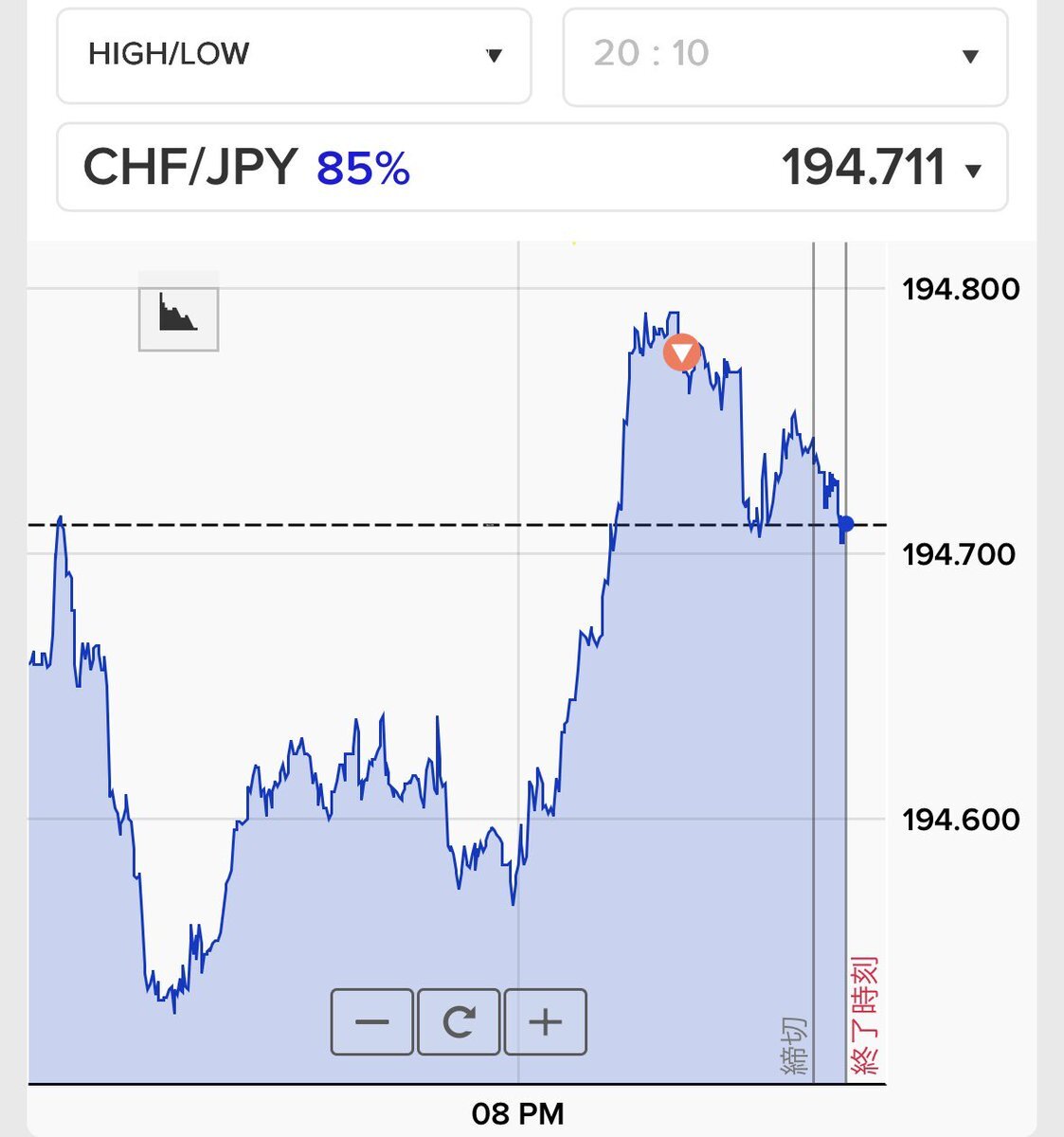Image resolution: width=1064 pixels, height=1137 pixels.
Task: Reset the chart zoom
Action: (459, 1021)
